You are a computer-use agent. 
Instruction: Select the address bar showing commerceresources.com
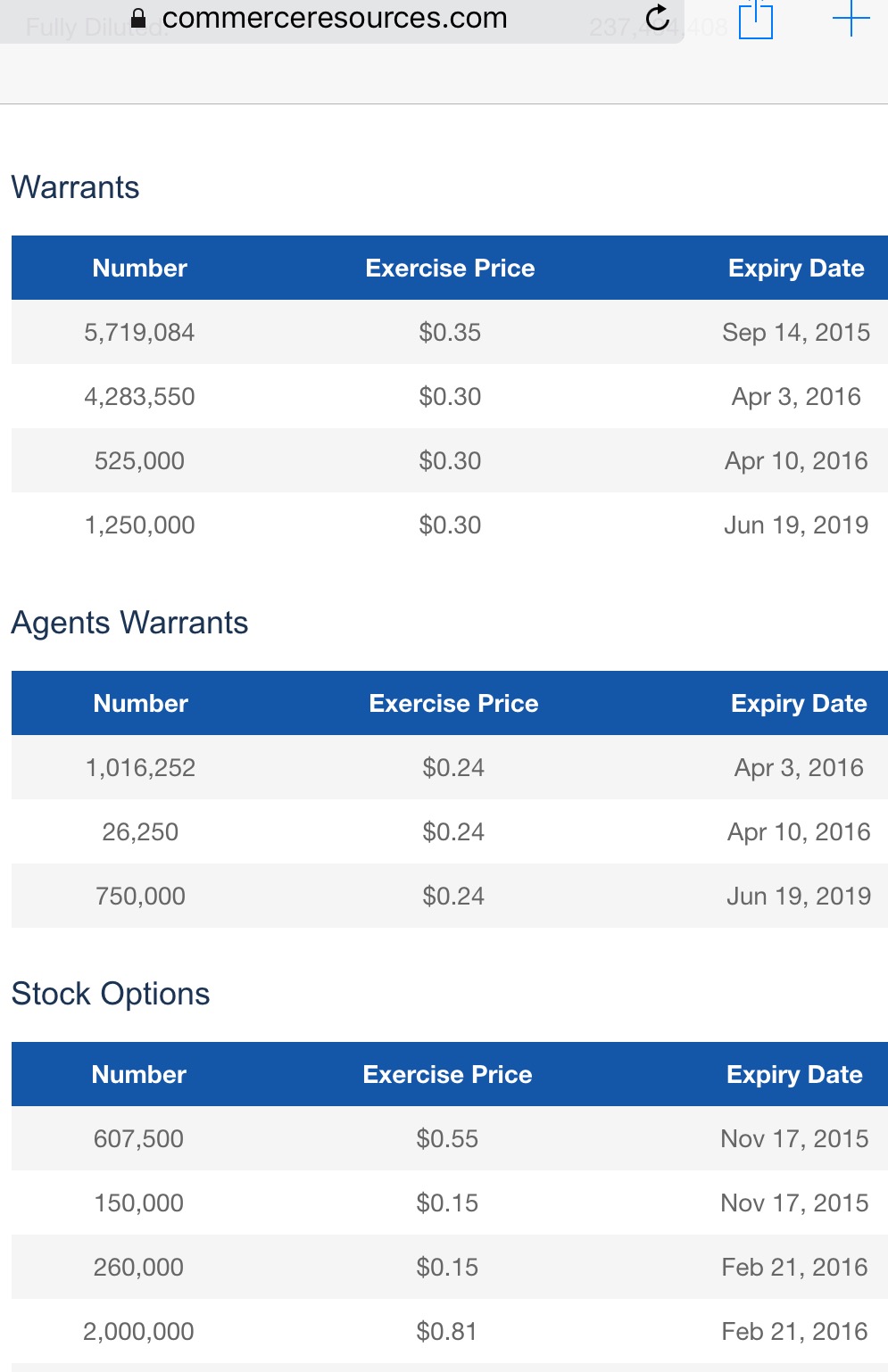point(337,18)
